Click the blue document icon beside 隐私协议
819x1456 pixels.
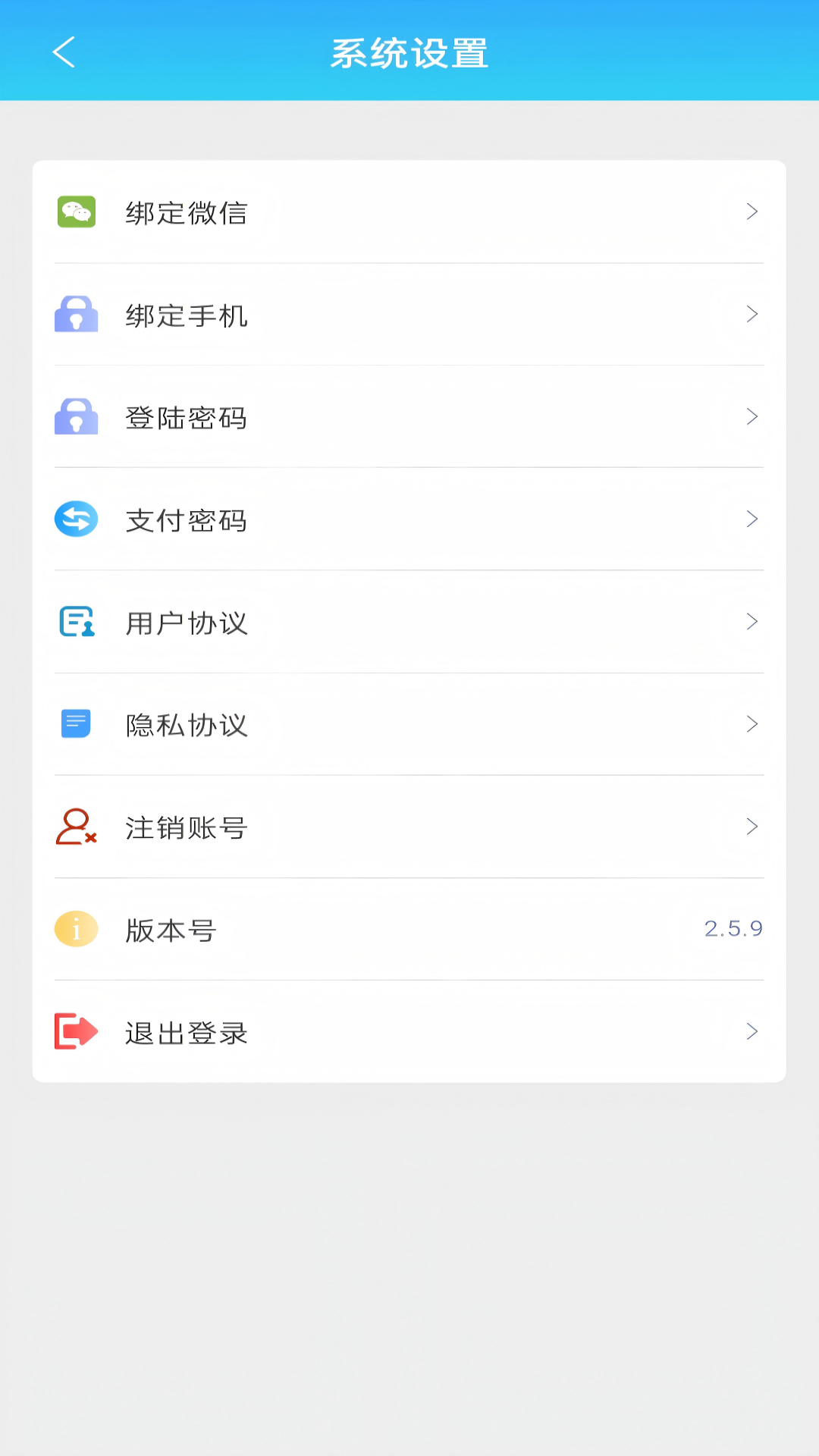click(x=76, y=724)
